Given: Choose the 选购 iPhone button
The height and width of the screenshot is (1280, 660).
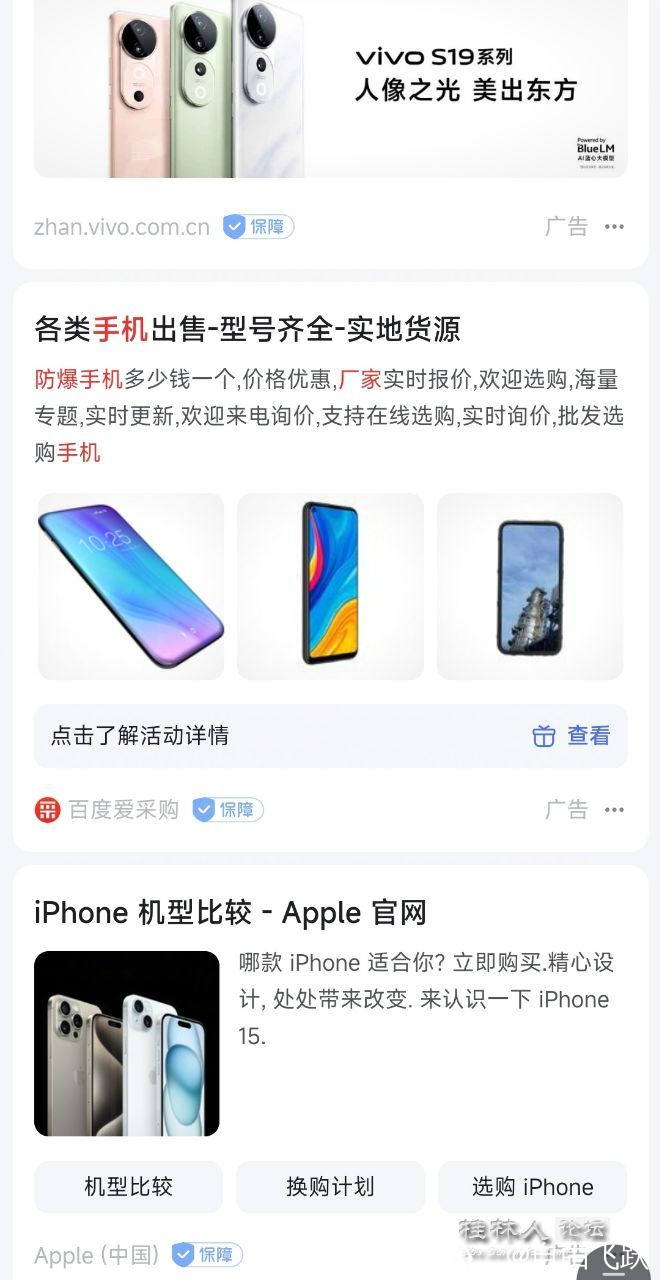Looking at the screenshot, I should [x=532, y=1187].
